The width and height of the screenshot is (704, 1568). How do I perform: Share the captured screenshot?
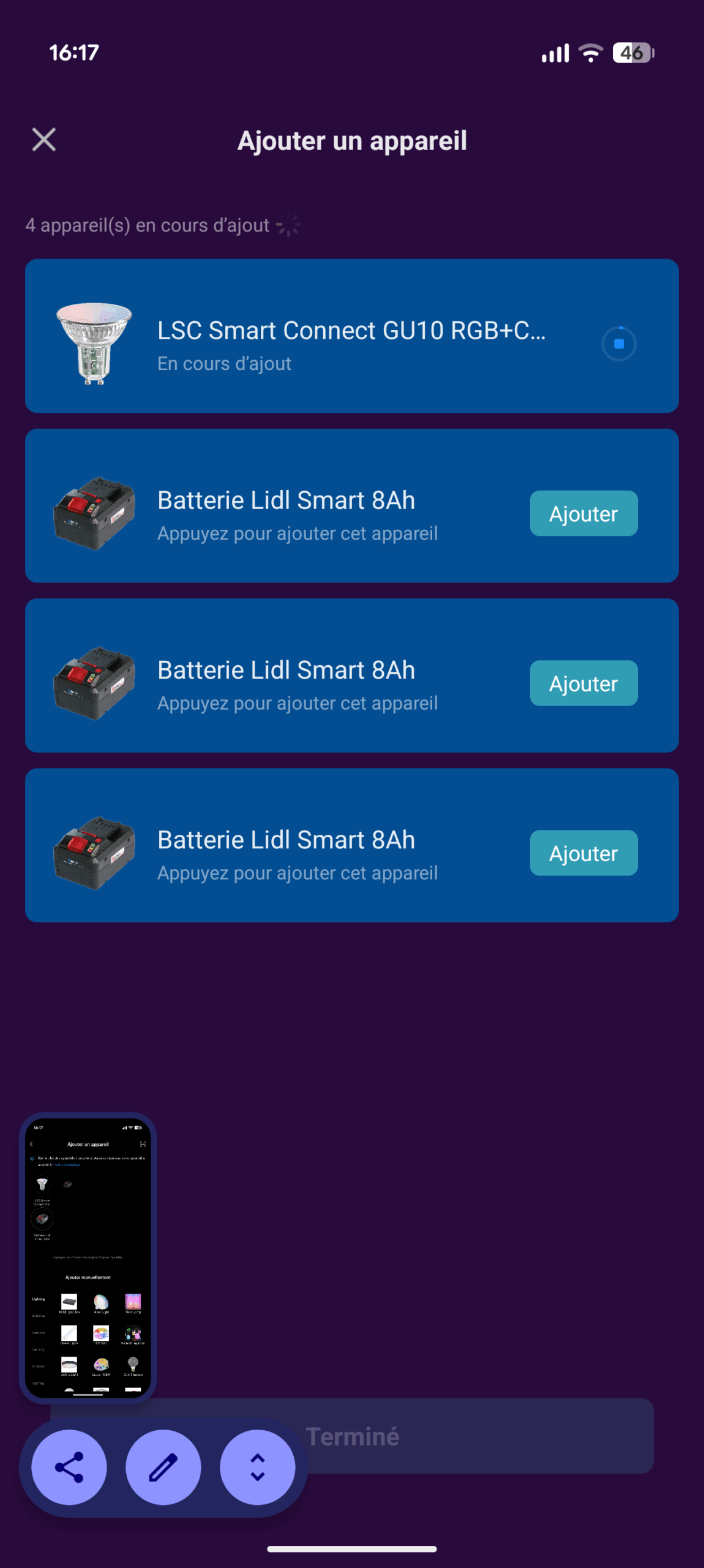pyautogui.click(x=69, y=1467)
